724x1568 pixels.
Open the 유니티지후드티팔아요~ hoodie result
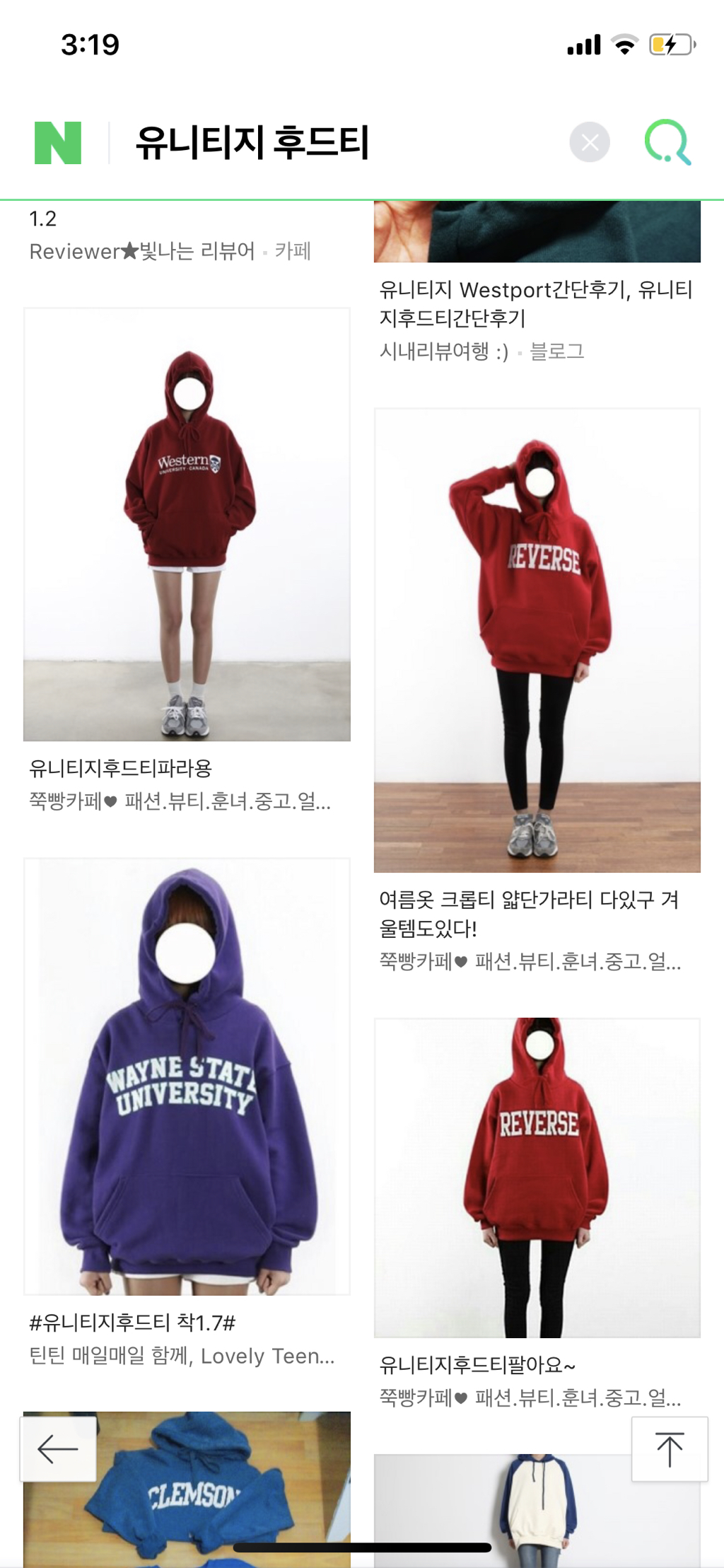click(537, 1178)
